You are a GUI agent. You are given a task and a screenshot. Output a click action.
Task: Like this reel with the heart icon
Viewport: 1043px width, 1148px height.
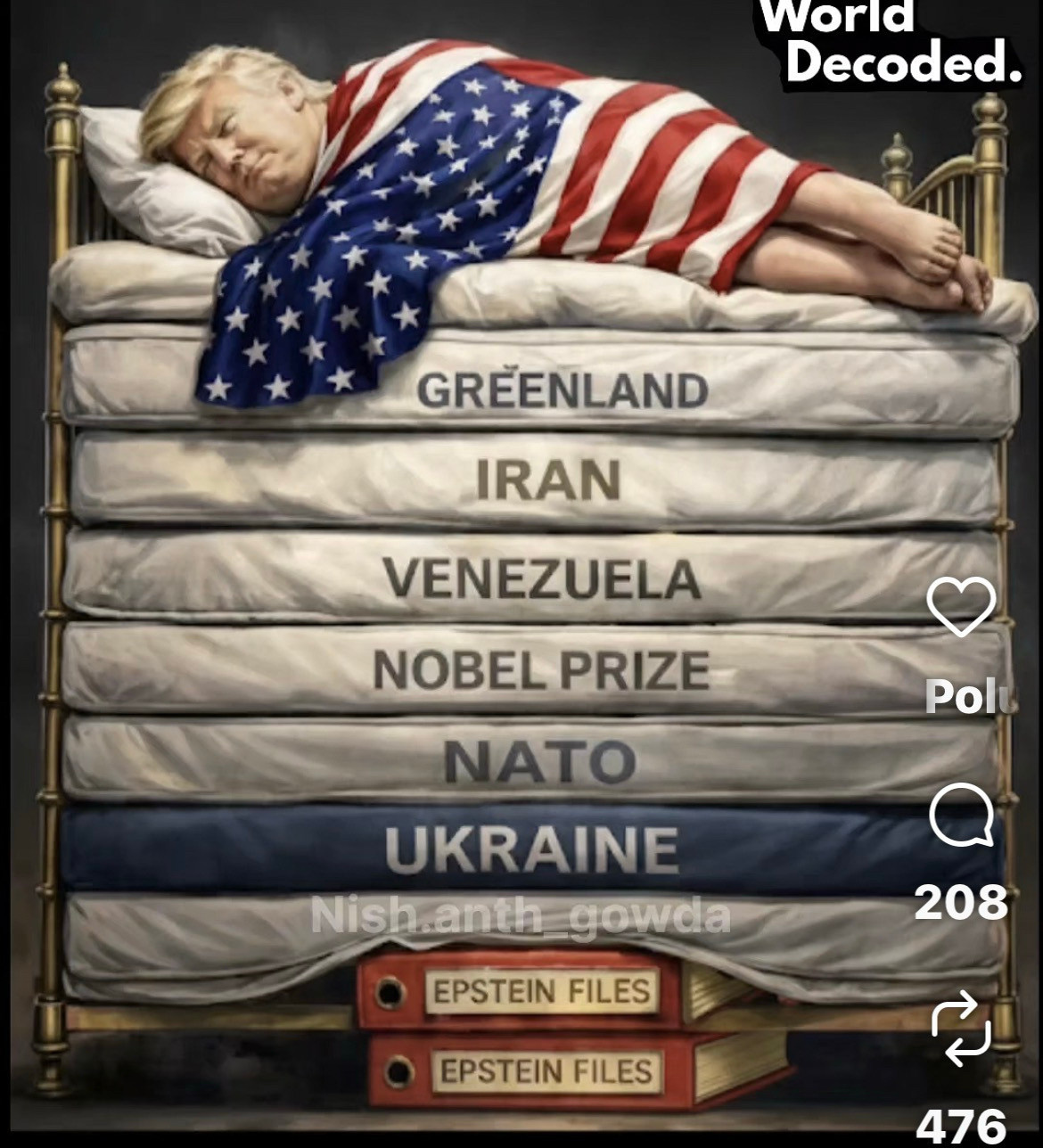coord(961,605)
